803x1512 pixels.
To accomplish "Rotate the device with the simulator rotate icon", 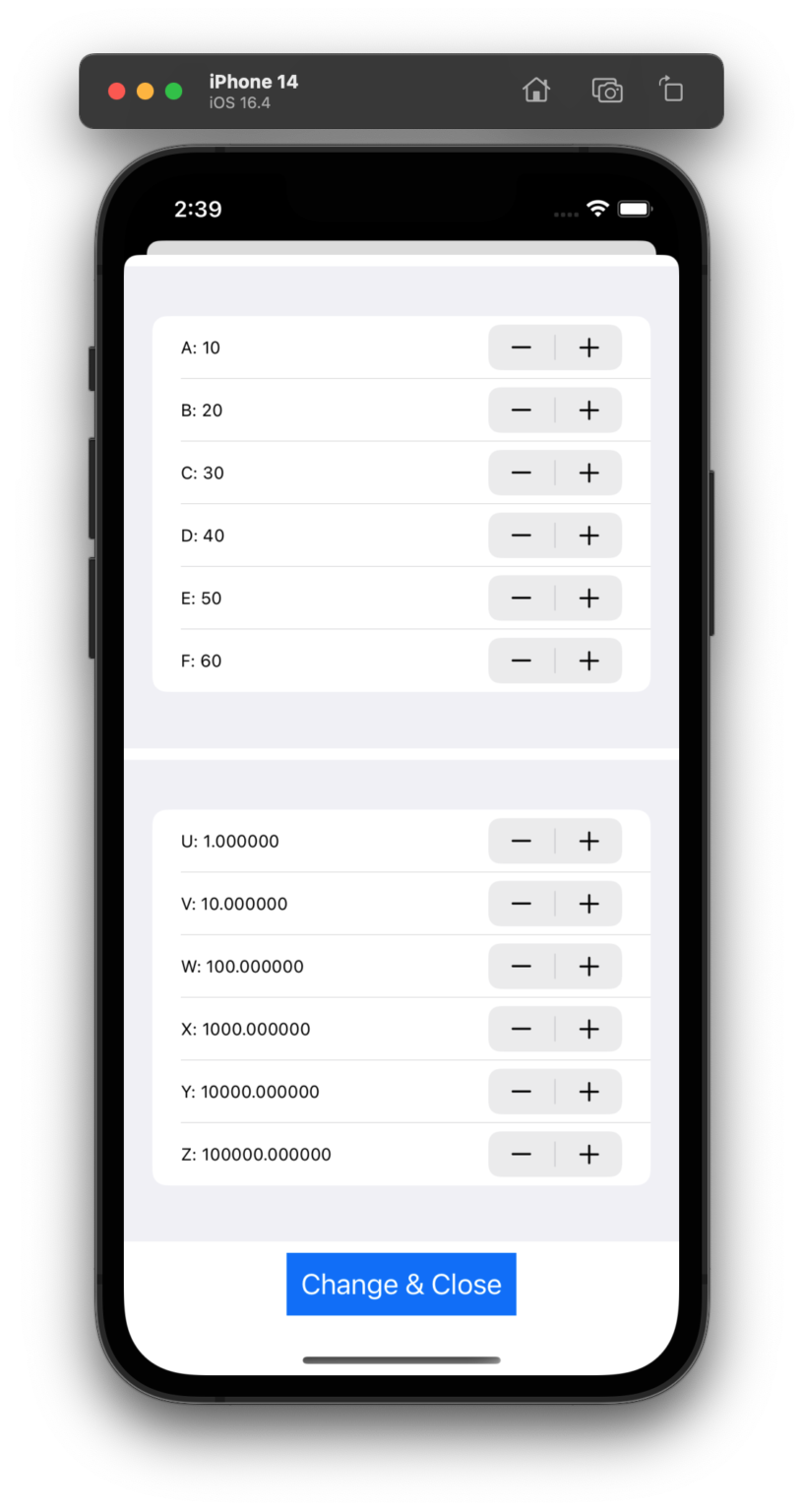I will 671,90.
